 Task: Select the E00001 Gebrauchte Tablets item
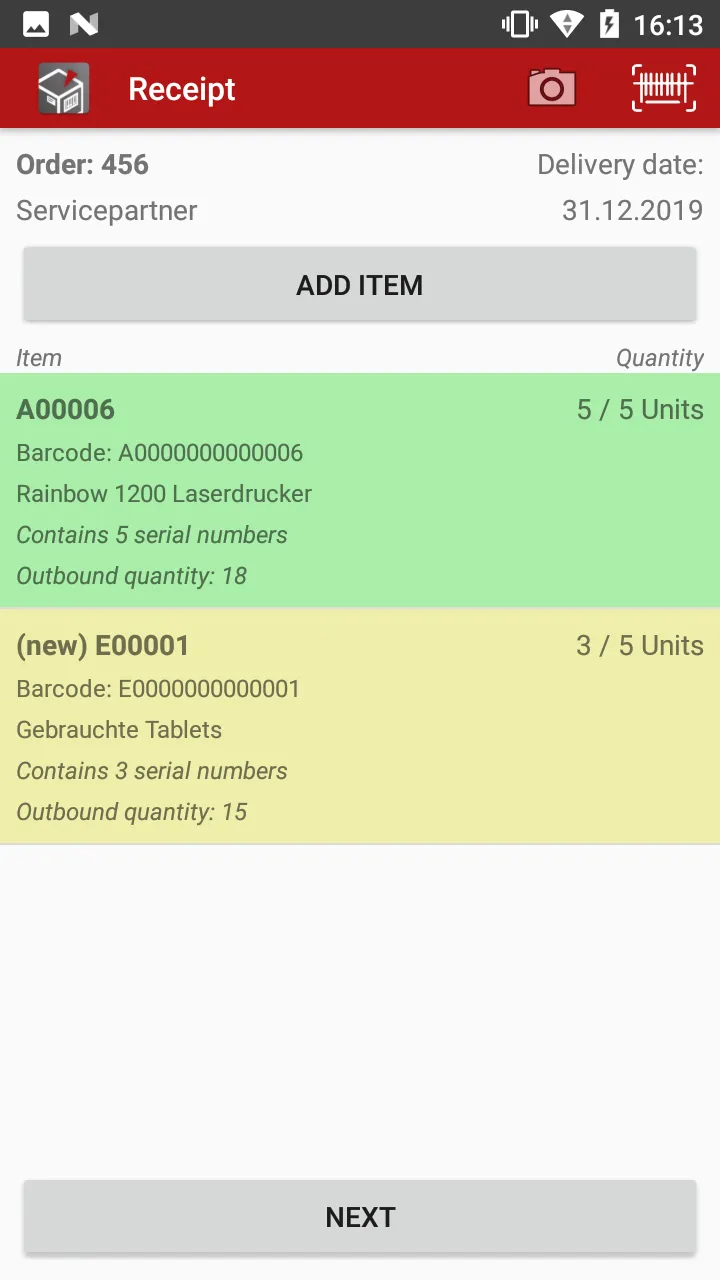[x=360, y=727]
